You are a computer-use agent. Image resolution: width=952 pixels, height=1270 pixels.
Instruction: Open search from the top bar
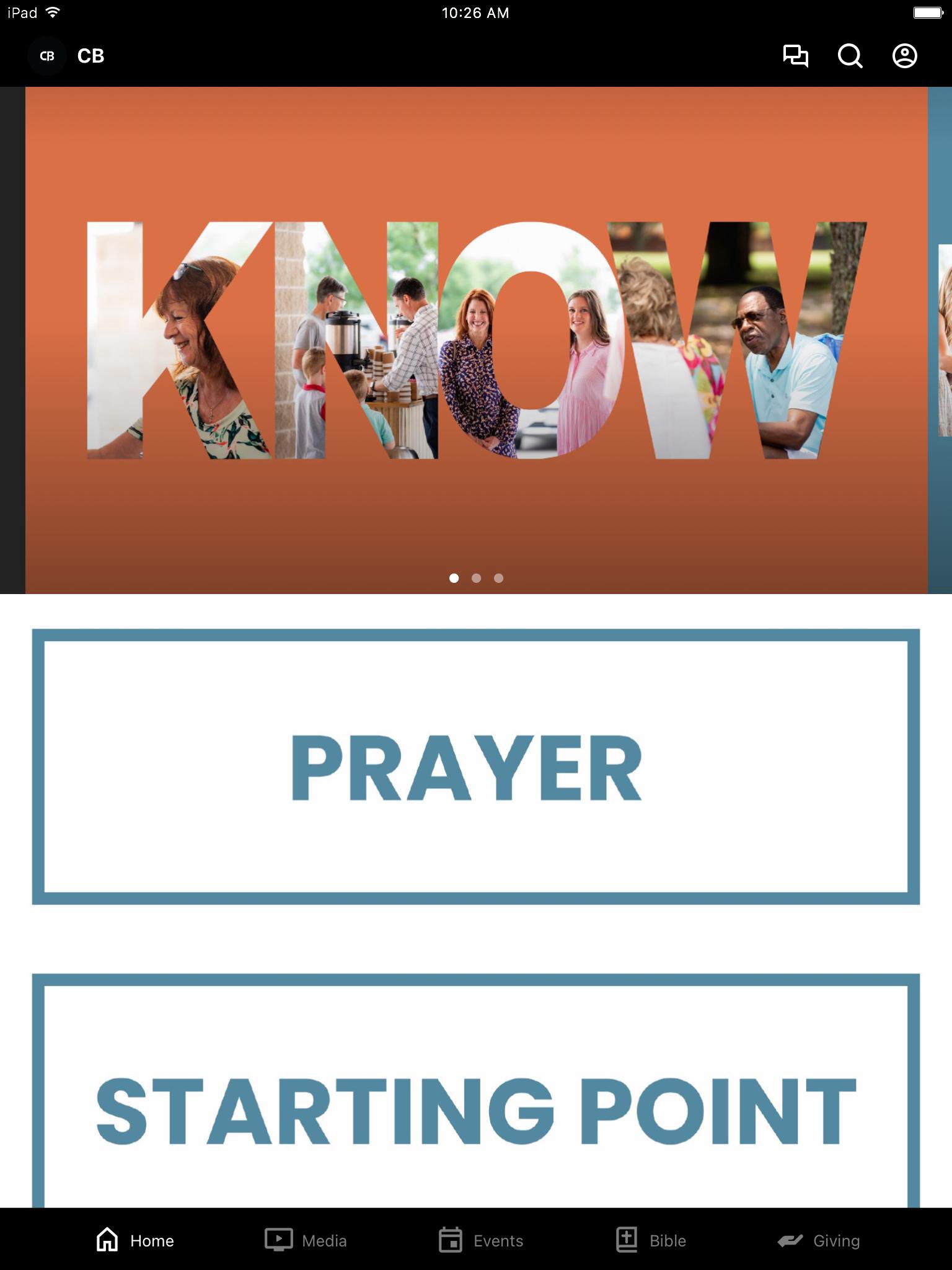pyautogui.click(x=850, y=56)
